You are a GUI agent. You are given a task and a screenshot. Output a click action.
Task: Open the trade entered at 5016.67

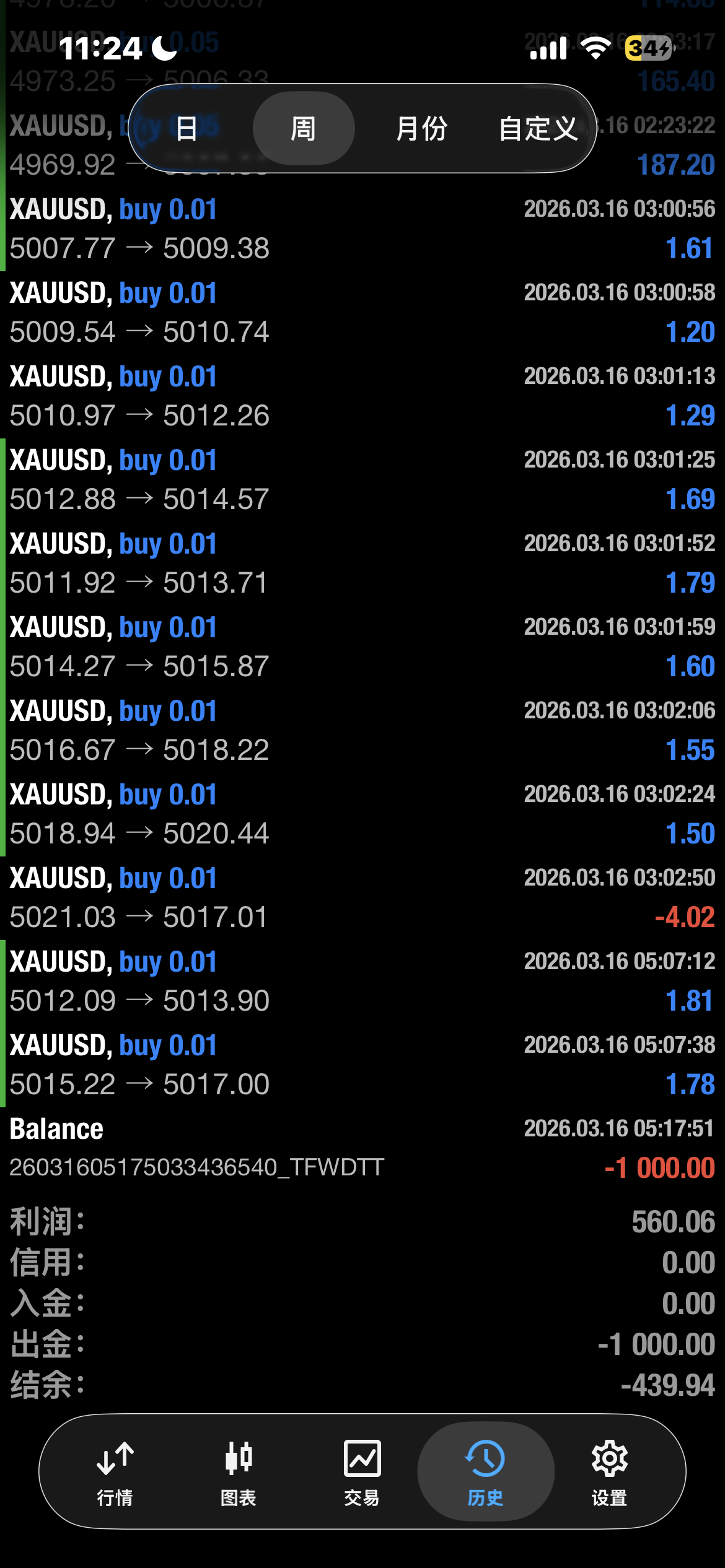tap(362, 731)
